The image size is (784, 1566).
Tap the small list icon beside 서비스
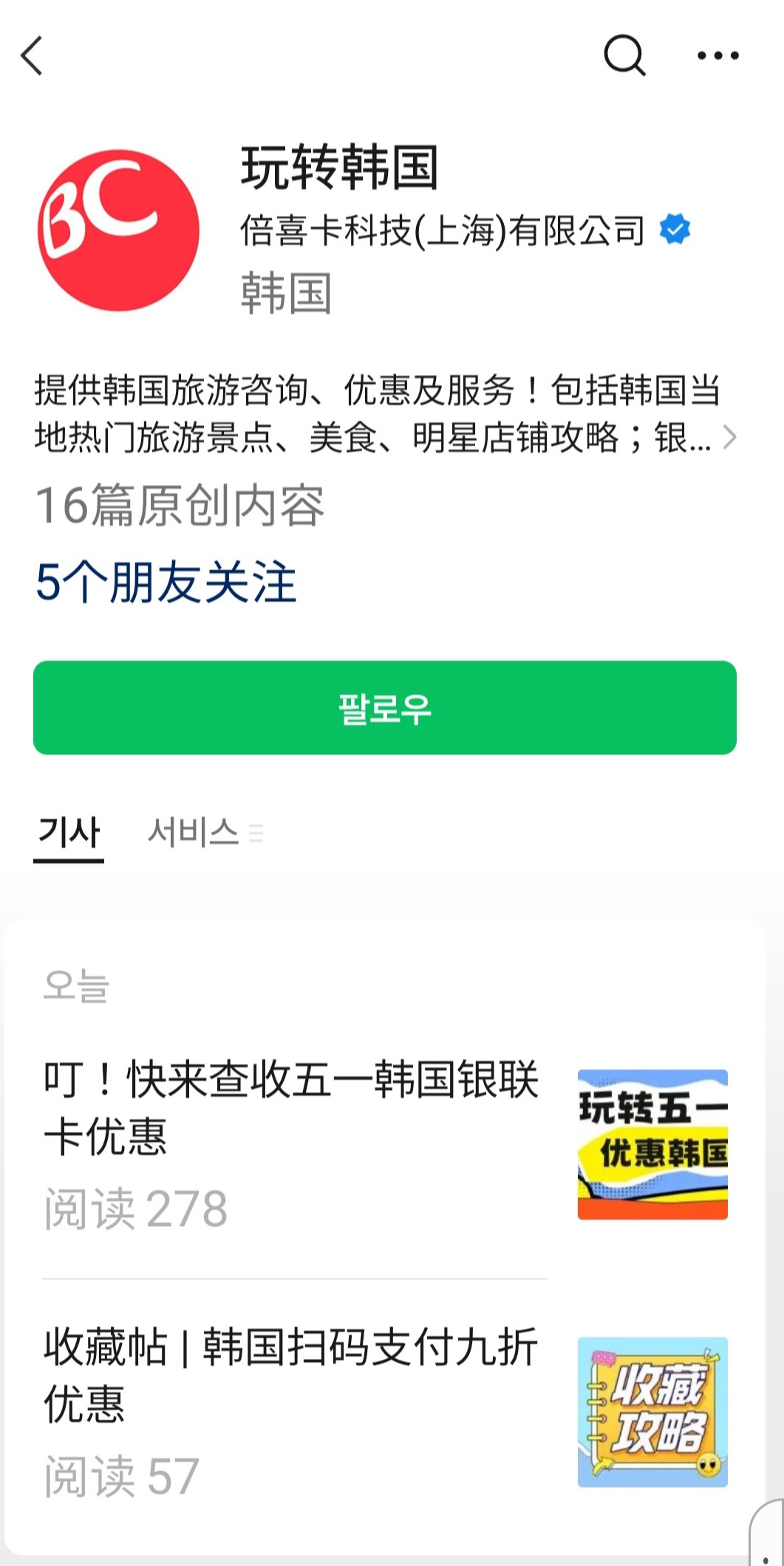pos(258,832)
